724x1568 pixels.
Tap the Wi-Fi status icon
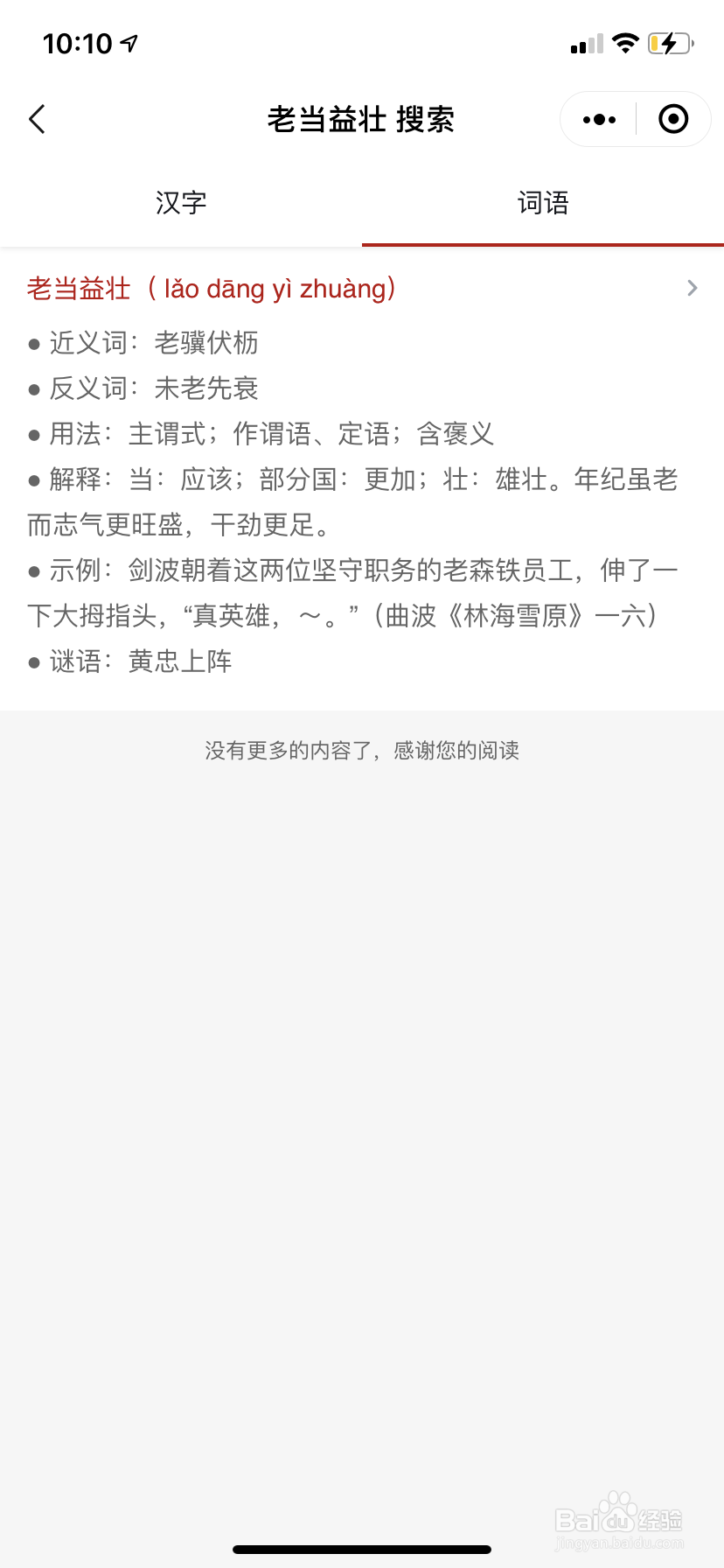(x=626, y=43)
